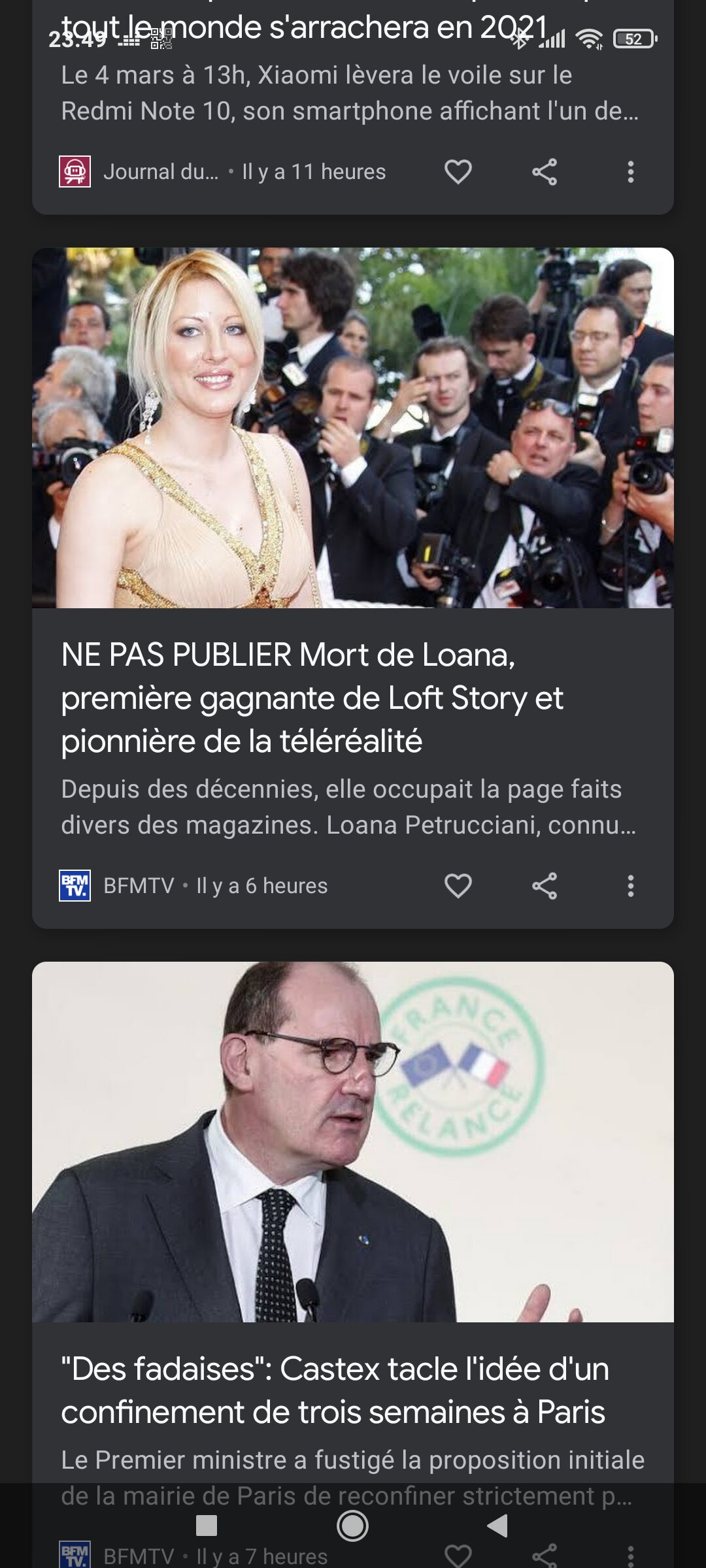Share the Redmi Note 10 article

(544, 172)
